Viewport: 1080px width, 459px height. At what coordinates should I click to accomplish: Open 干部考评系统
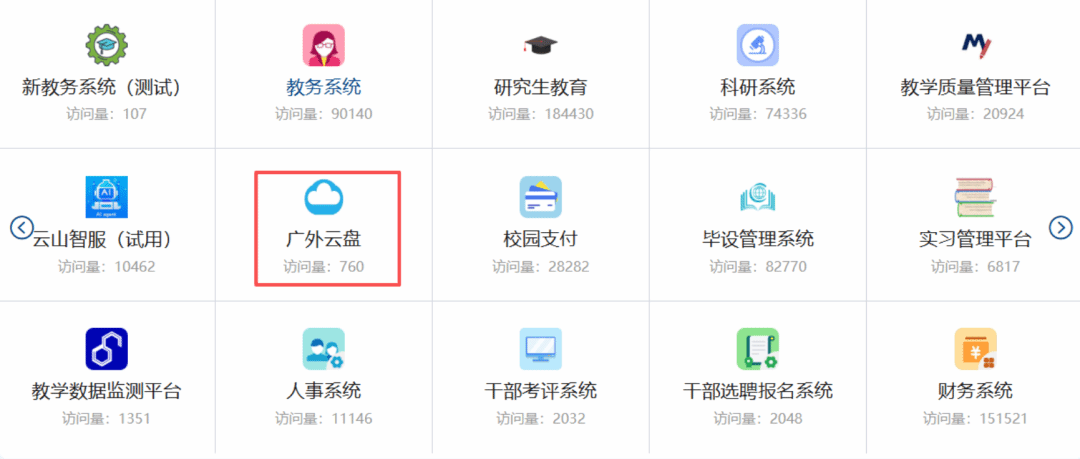click(540, 390)
